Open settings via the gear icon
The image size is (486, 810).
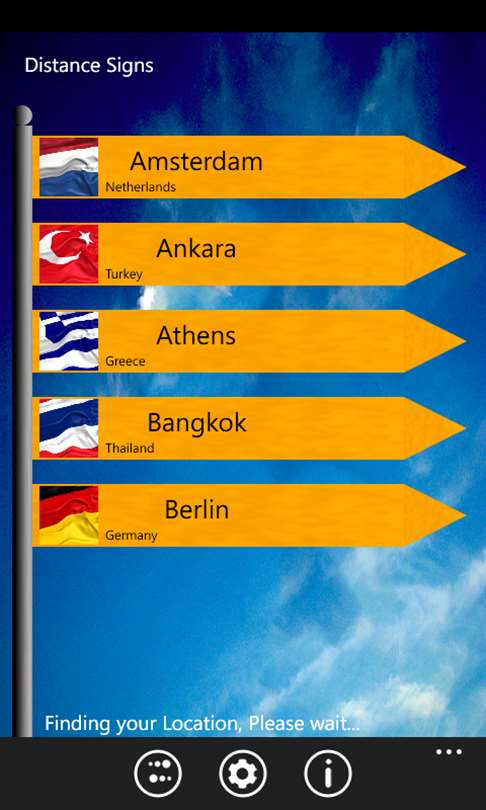(x=243, y=774)
